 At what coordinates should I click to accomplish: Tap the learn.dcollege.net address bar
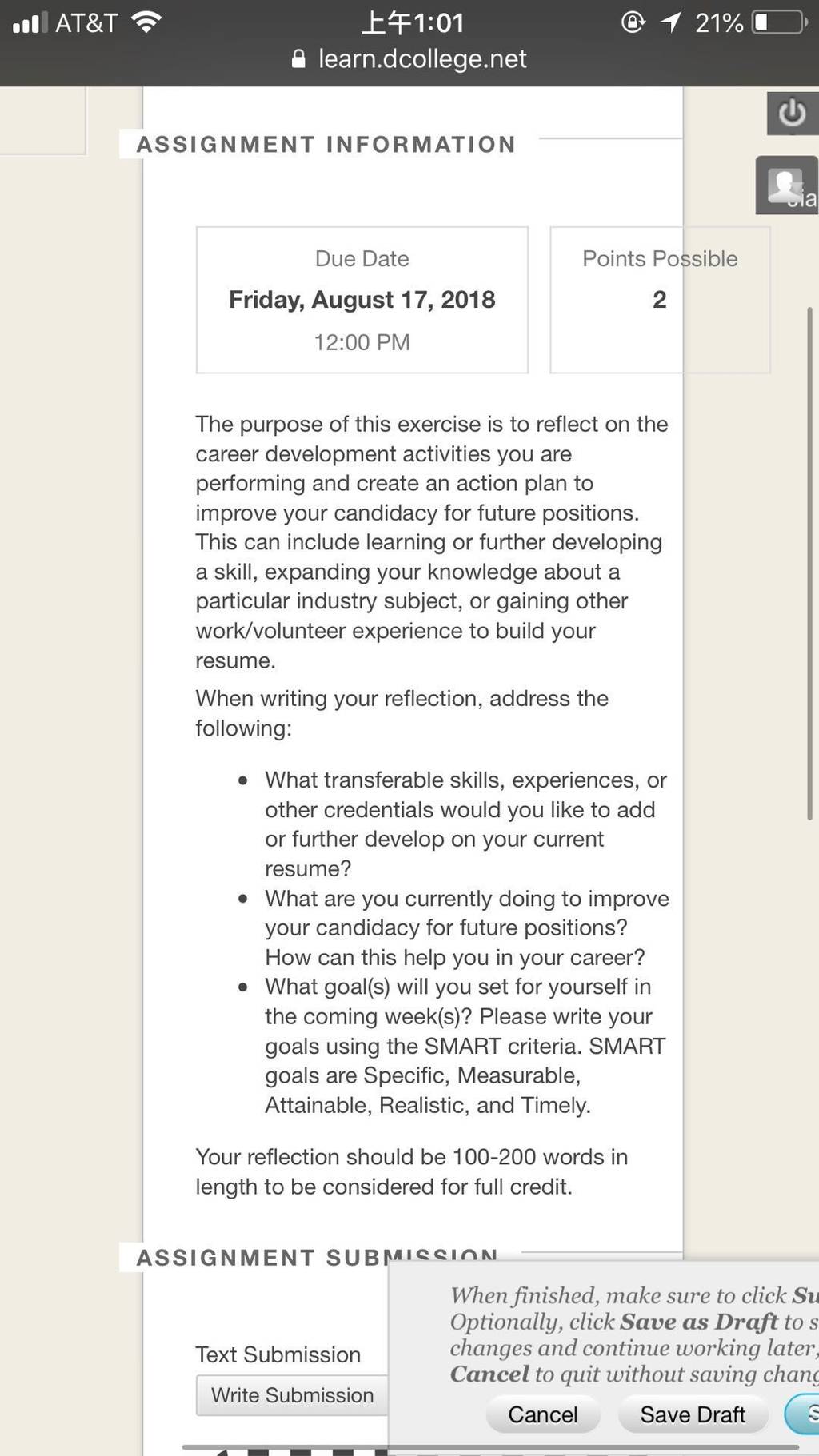(409, 59)
